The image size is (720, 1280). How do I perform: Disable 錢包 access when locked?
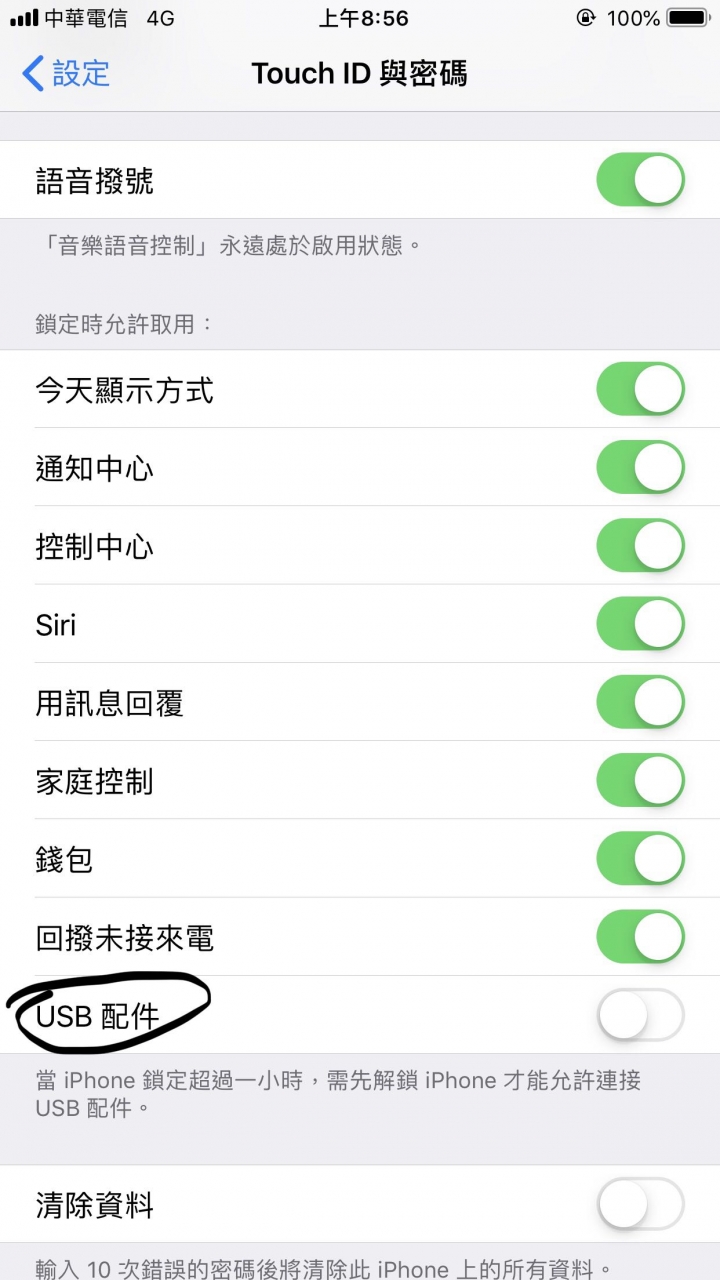(640, 858)
